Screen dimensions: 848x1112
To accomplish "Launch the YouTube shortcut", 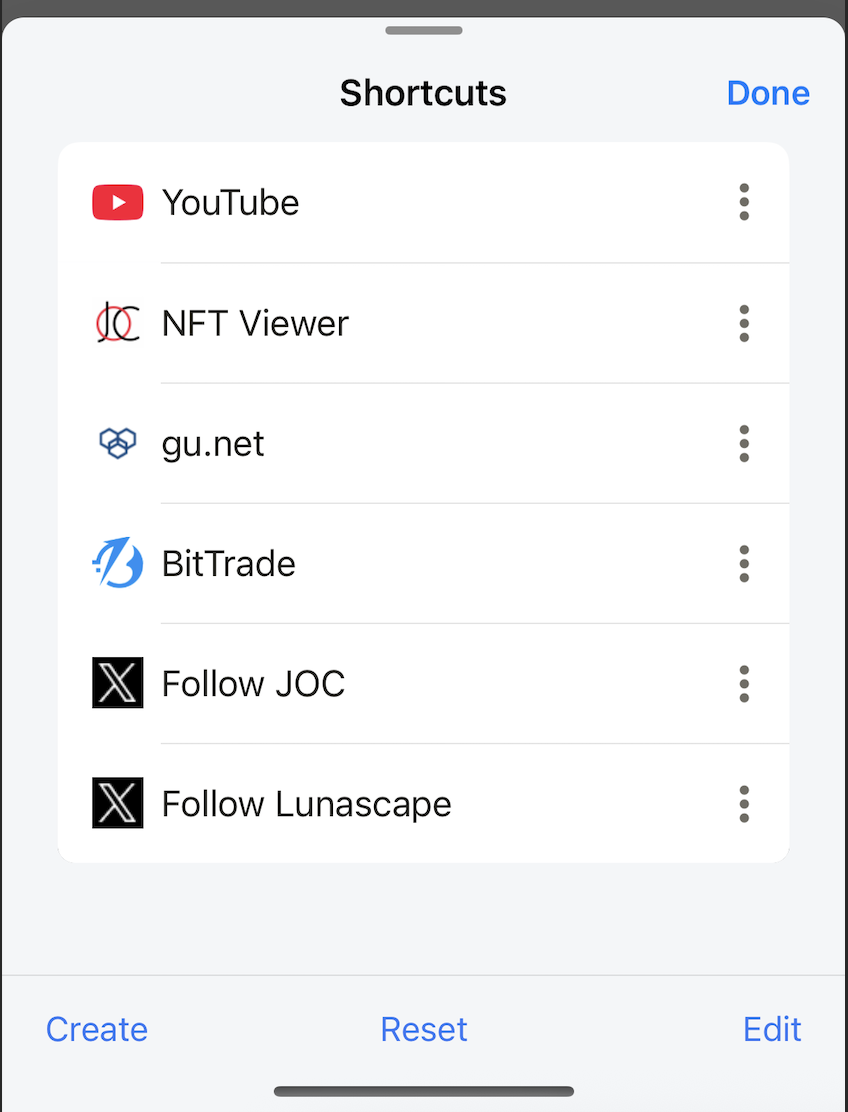I will pos(230,202).
